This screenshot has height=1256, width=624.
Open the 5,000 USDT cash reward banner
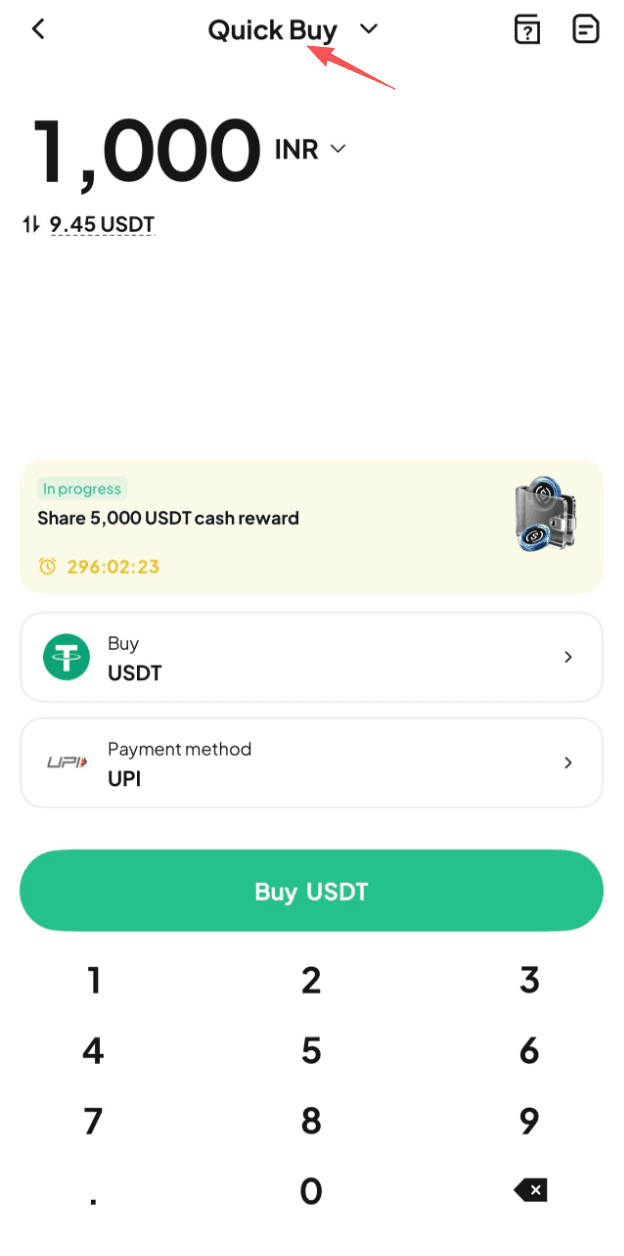click(x=312, y=527)
